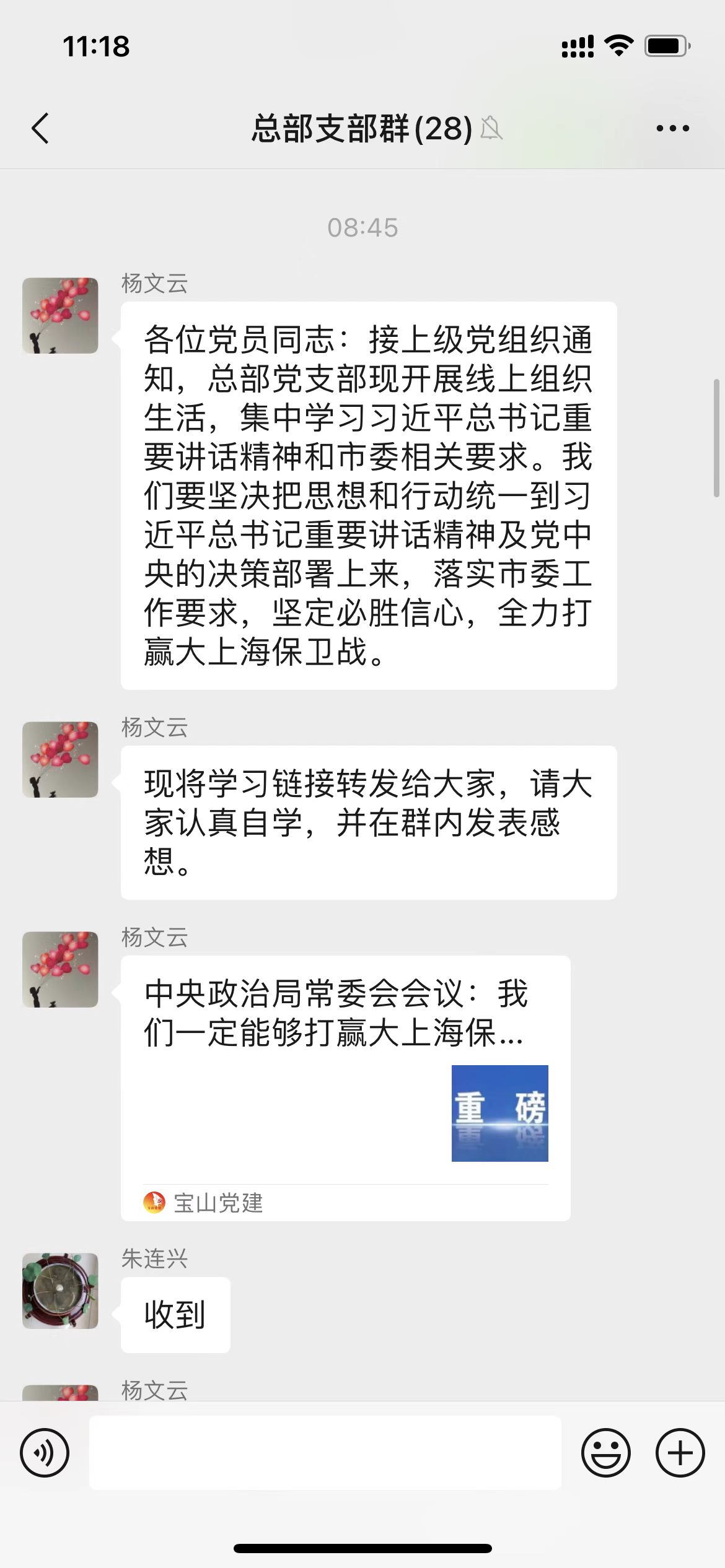Open the plus attachments menu

(x=680, y=1452)
